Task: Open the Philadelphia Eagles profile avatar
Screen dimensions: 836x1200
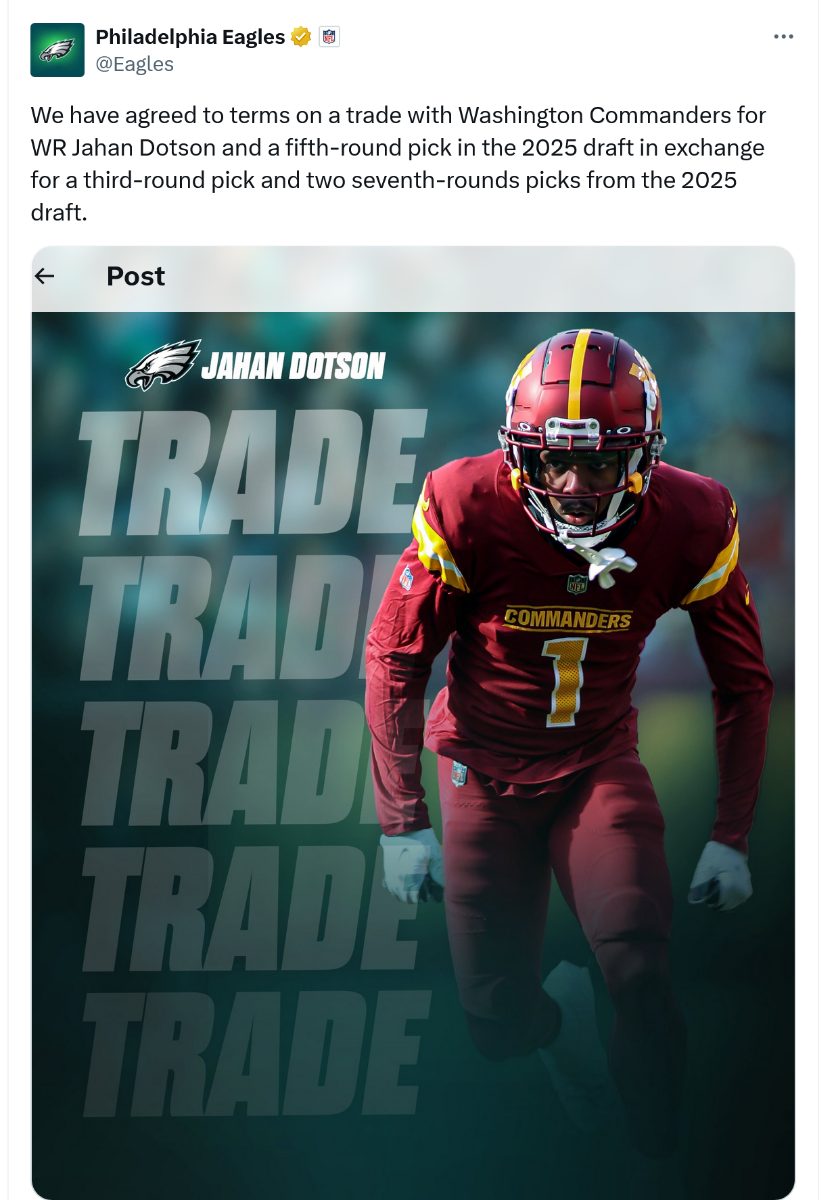Action: pos(57,50)
